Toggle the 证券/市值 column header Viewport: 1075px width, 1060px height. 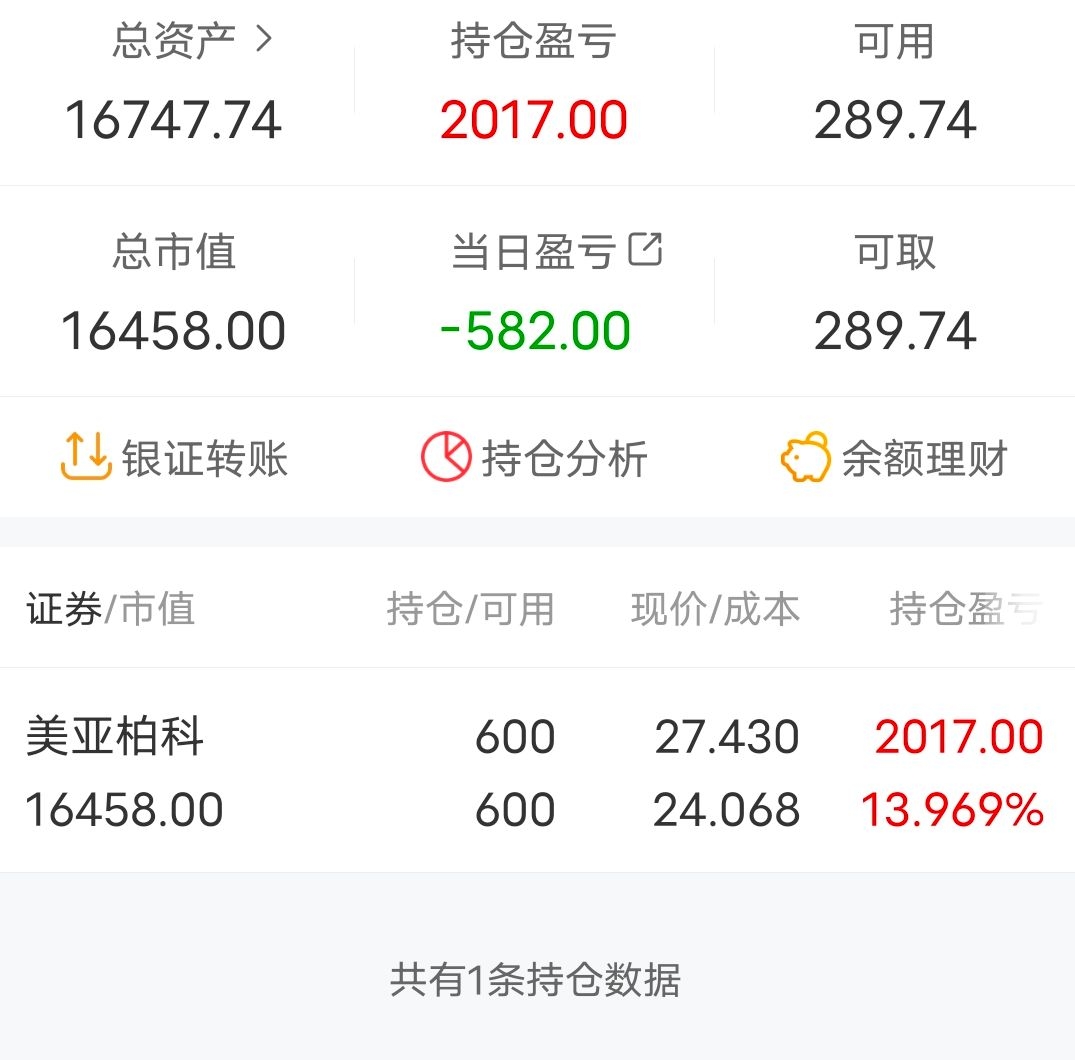click(x=111, y=609)
